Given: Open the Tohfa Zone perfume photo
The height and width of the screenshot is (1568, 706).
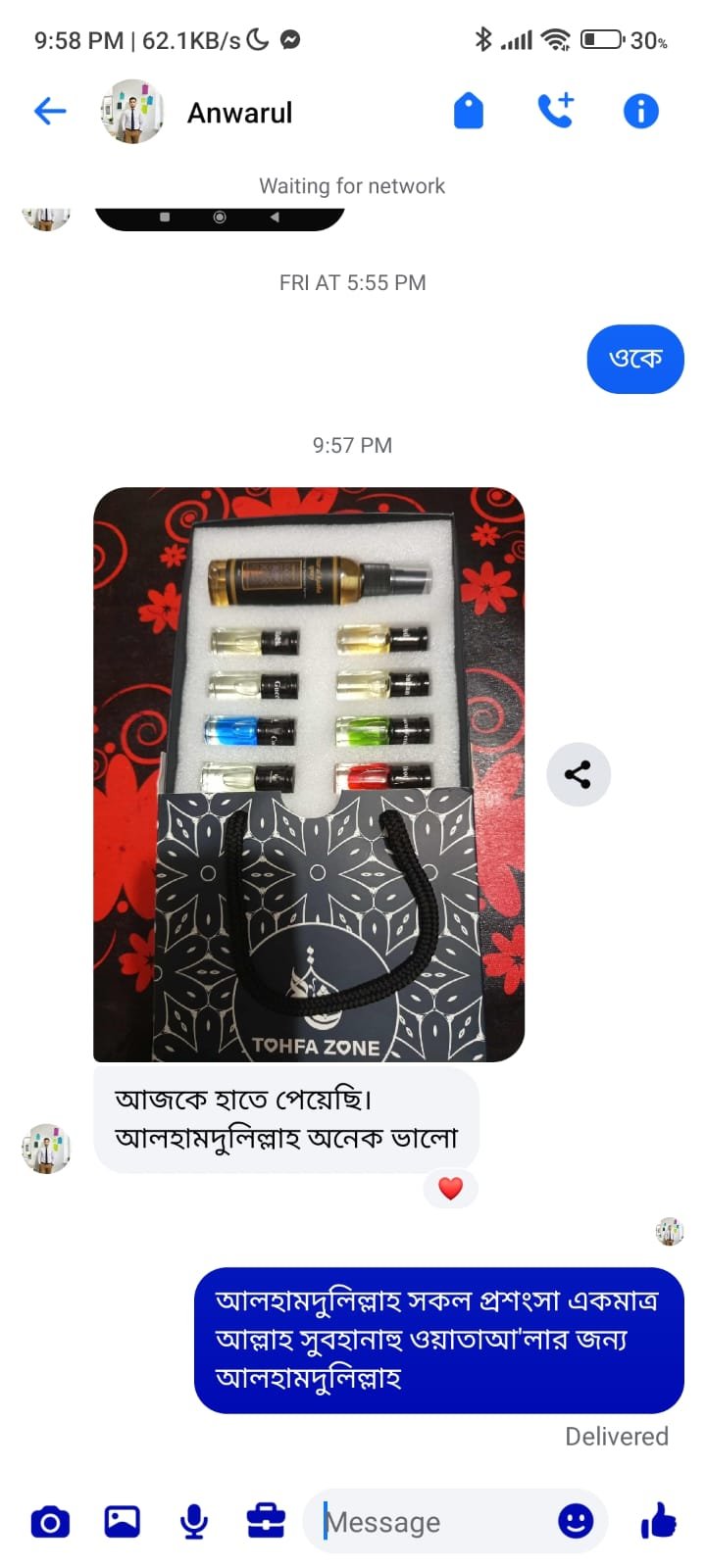Looking at the screenshot, I should [309, 774].
